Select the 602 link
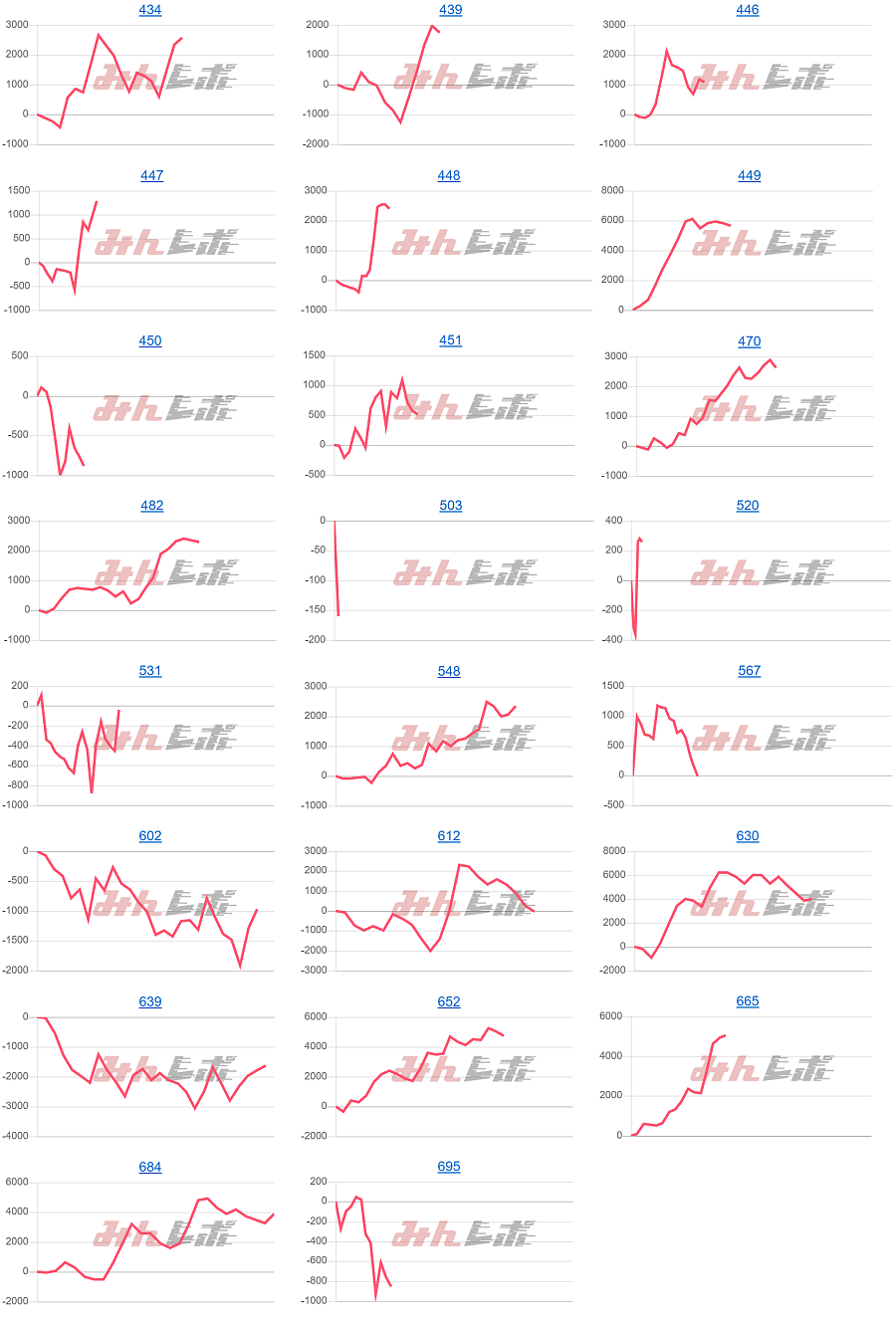 coord(150,836)
